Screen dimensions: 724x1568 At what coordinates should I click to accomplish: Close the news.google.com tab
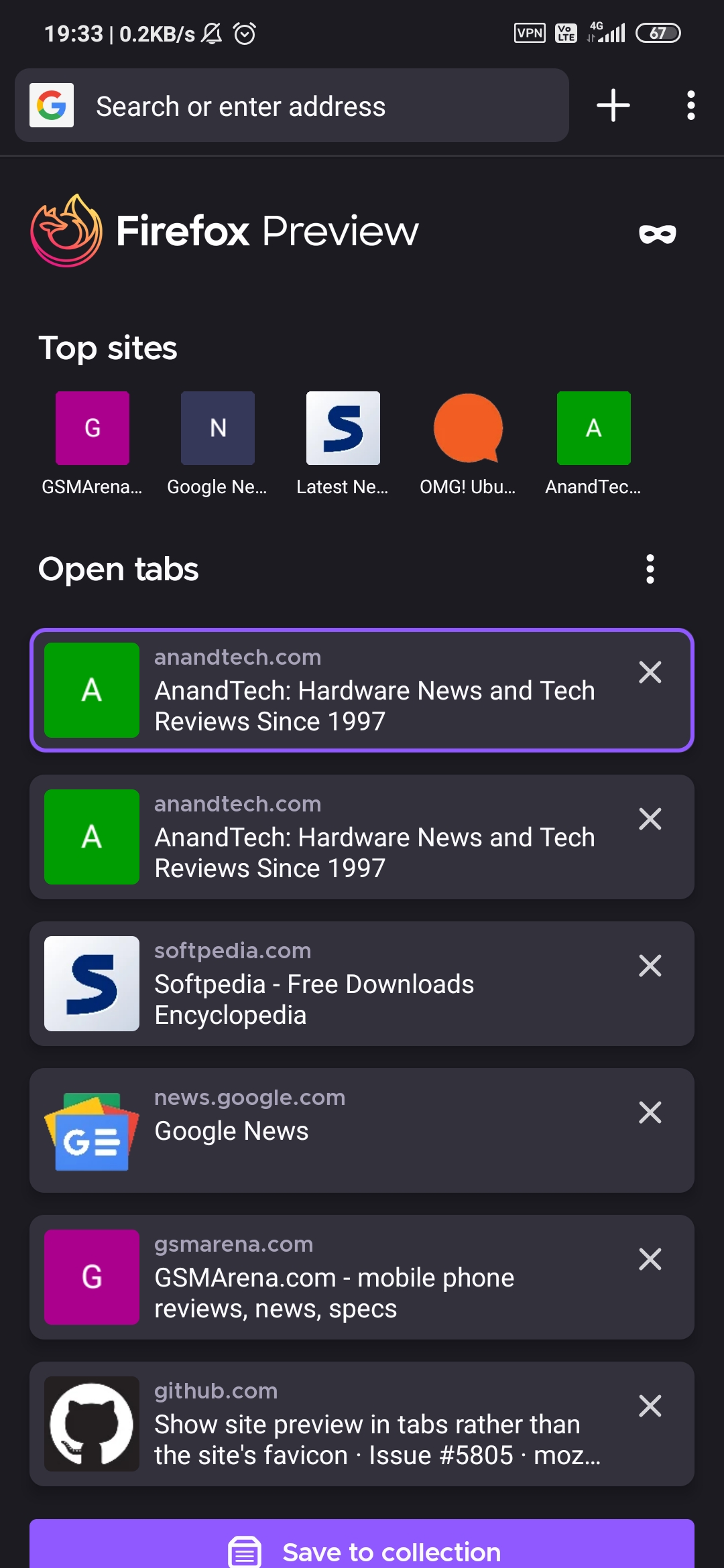(x=650, y=1112)
